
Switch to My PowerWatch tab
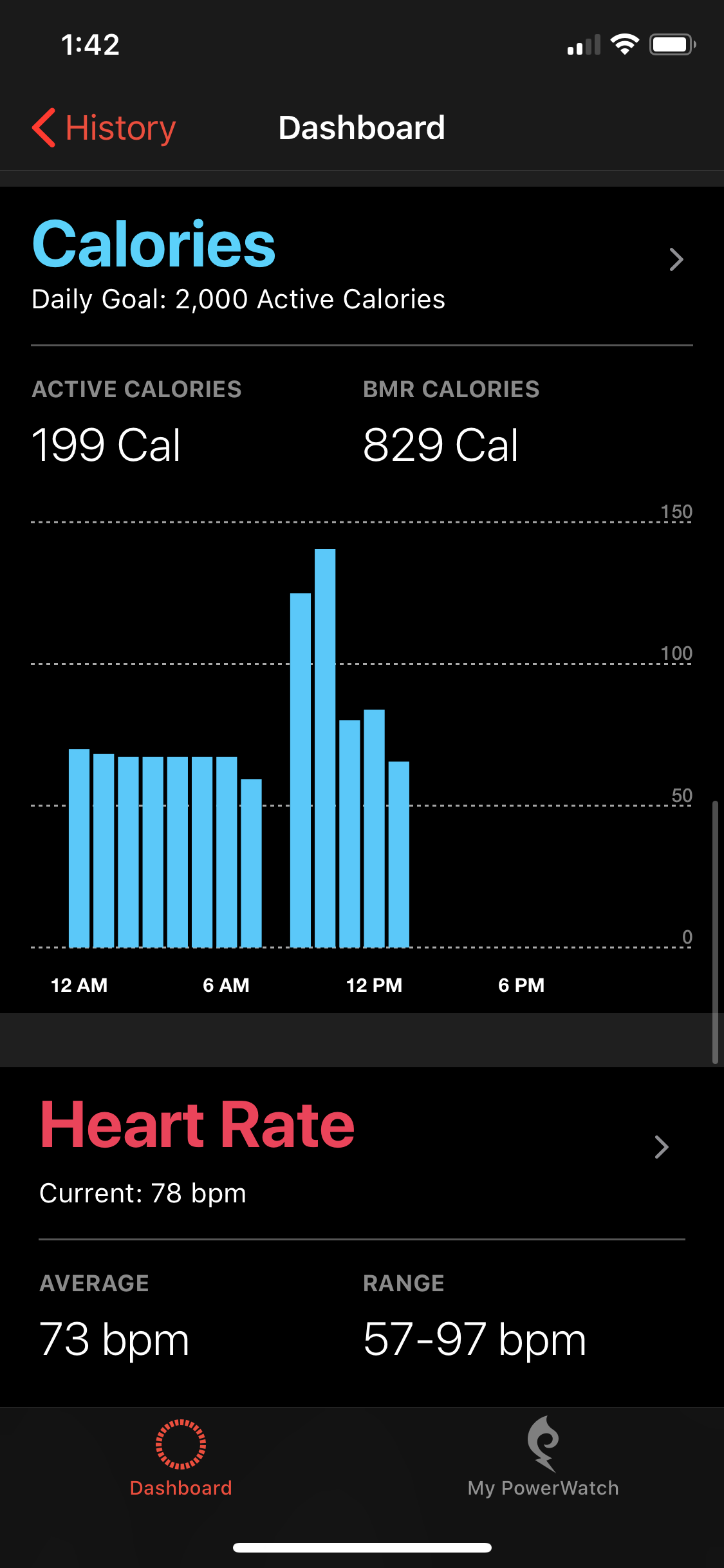pos(543,1459)
